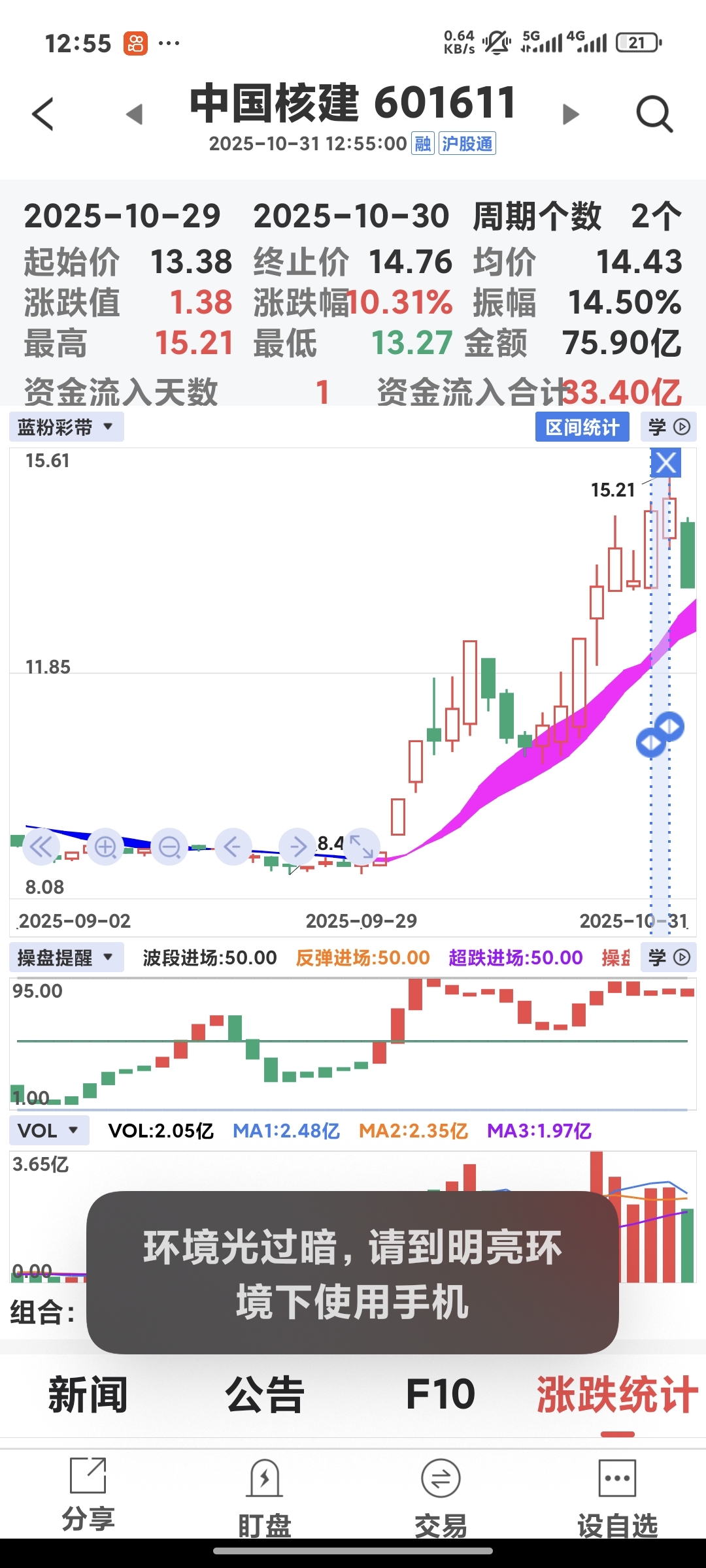706x1568 pixels.
Task: Expand the 蓝粉彩带 indicator dropdown
Action: click(x=66, y=427)
